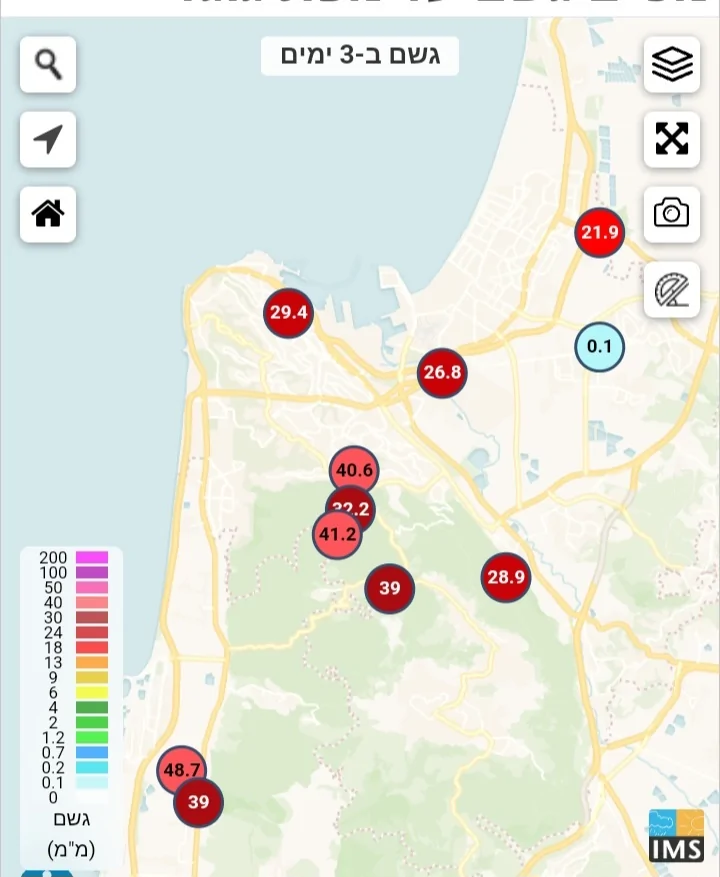
Task: Capture a snapshot of the map
Action: [672, 213]
